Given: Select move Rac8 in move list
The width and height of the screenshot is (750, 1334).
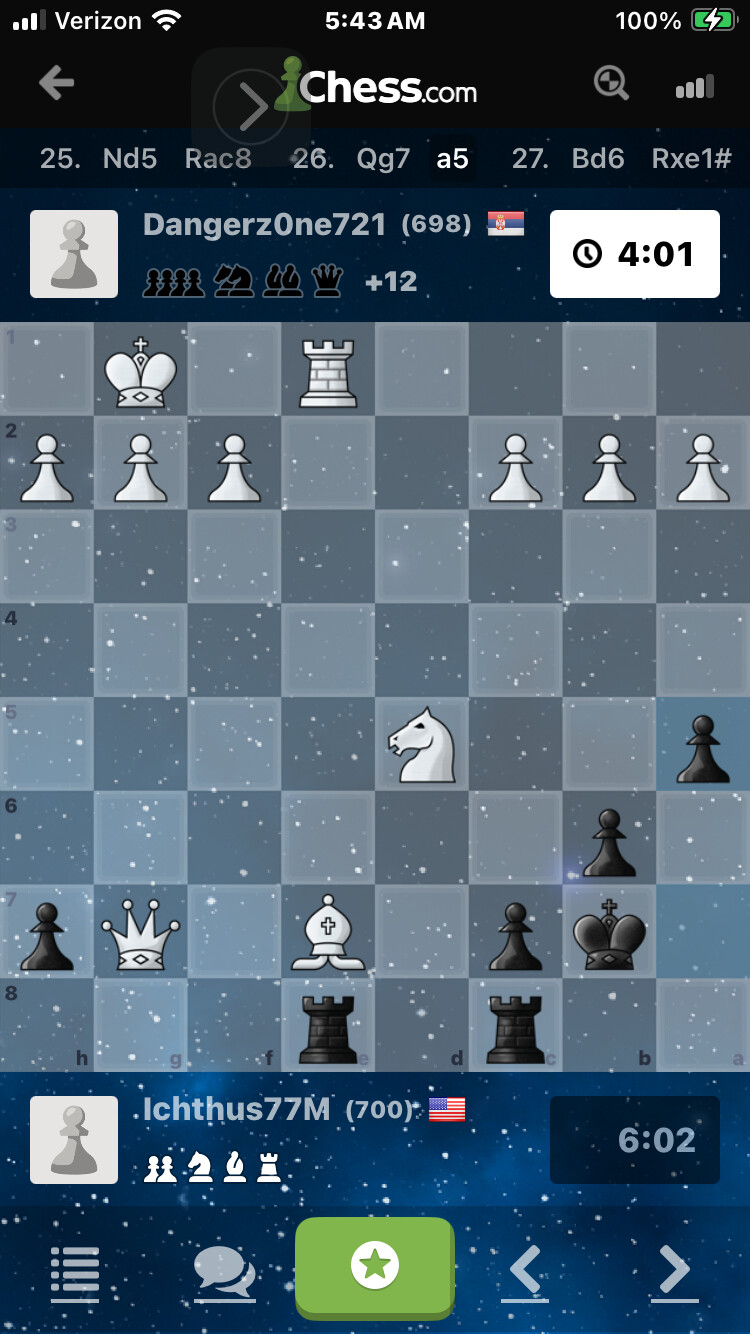Looking at the screenshot, I should [218, 158].
